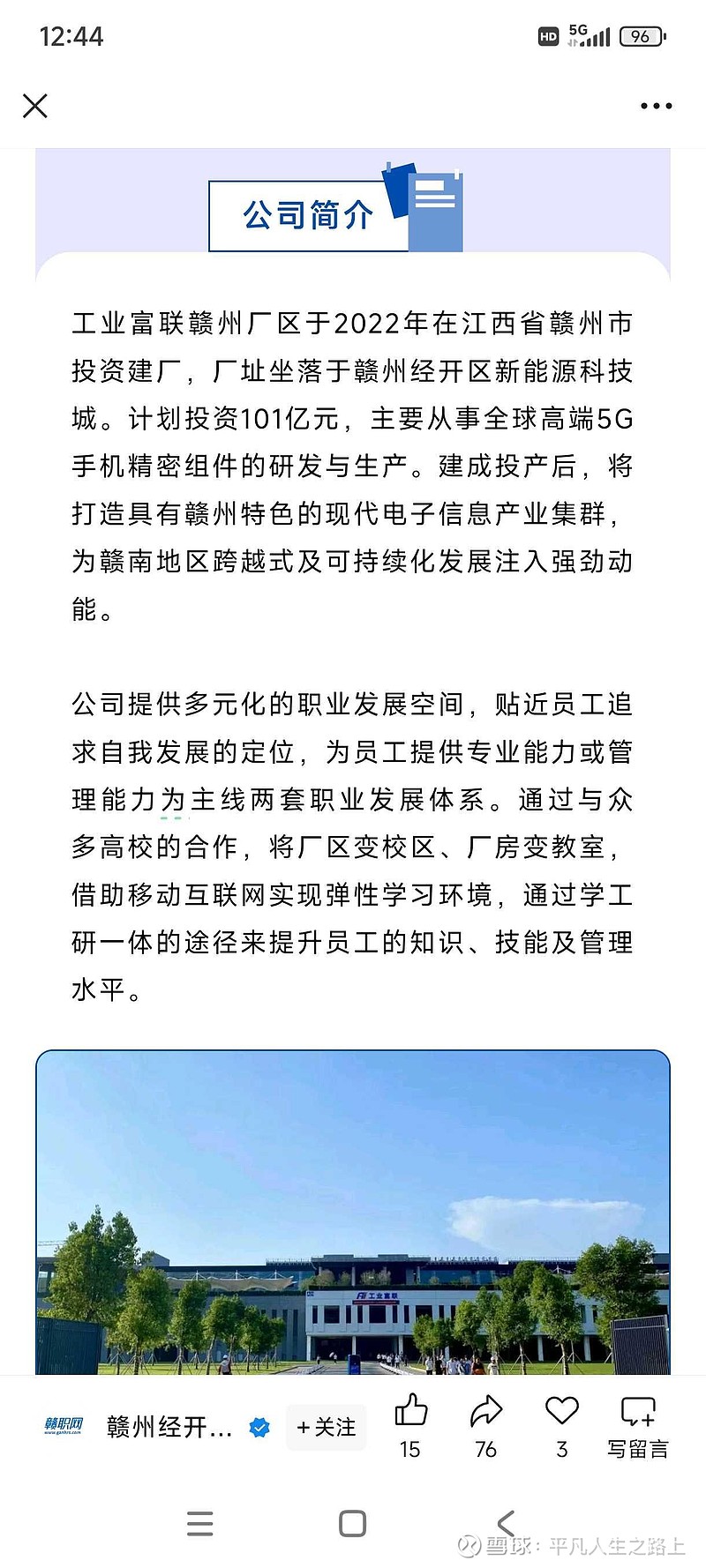706x1568 pixels.
Task: Write a comment via 写留言
Action: point(637,1424)
